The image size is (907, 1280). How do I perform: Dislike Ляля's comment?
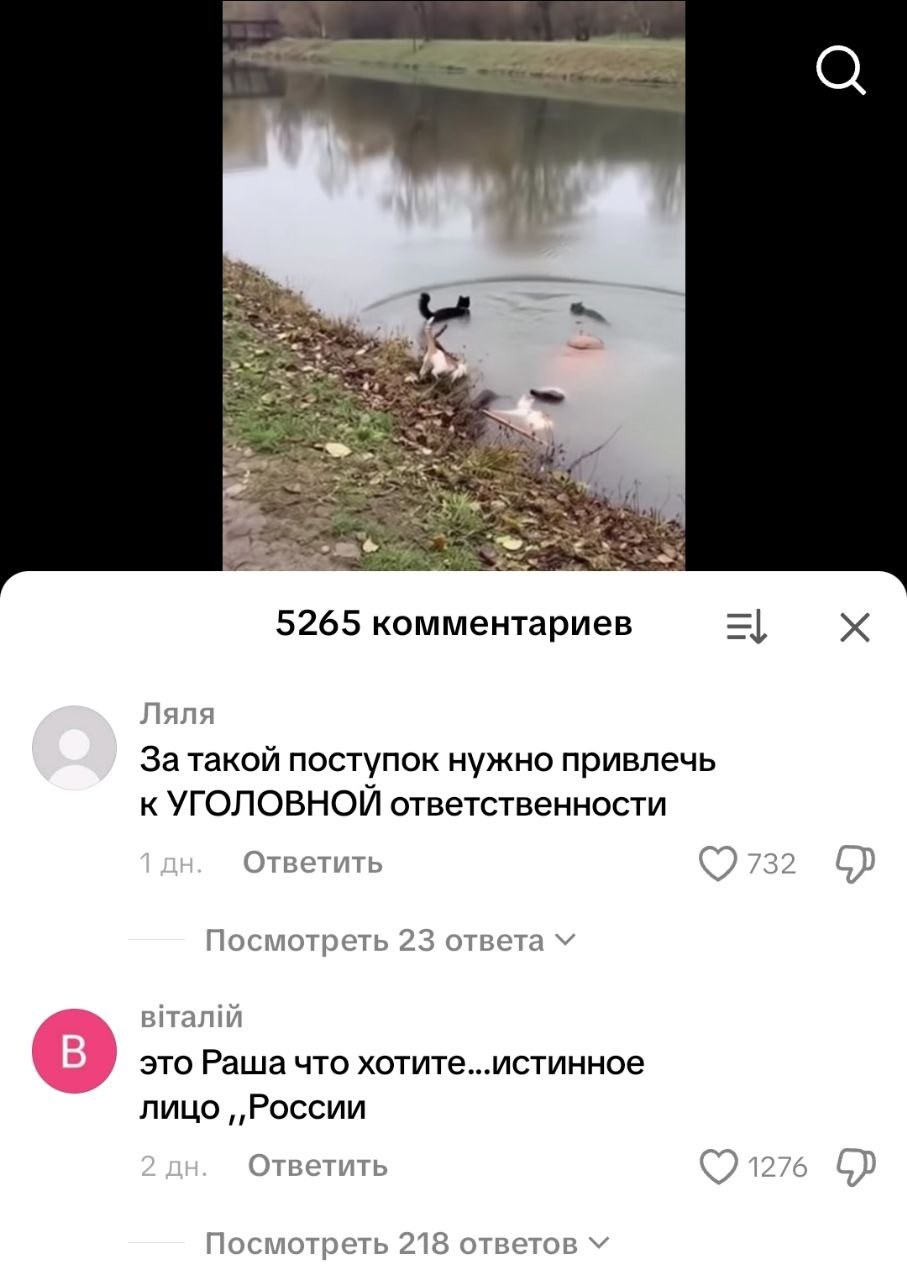pos(857,864)
